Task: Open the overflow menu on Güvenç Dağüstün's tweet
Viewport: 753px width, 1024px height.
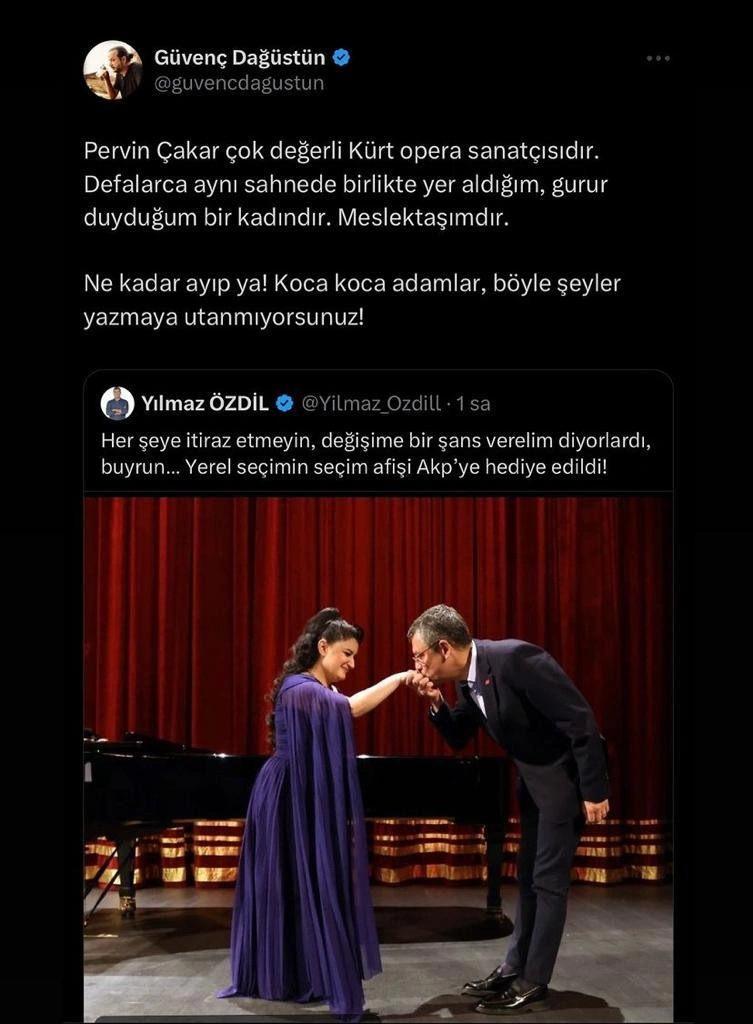Action: tap(657, 59)
